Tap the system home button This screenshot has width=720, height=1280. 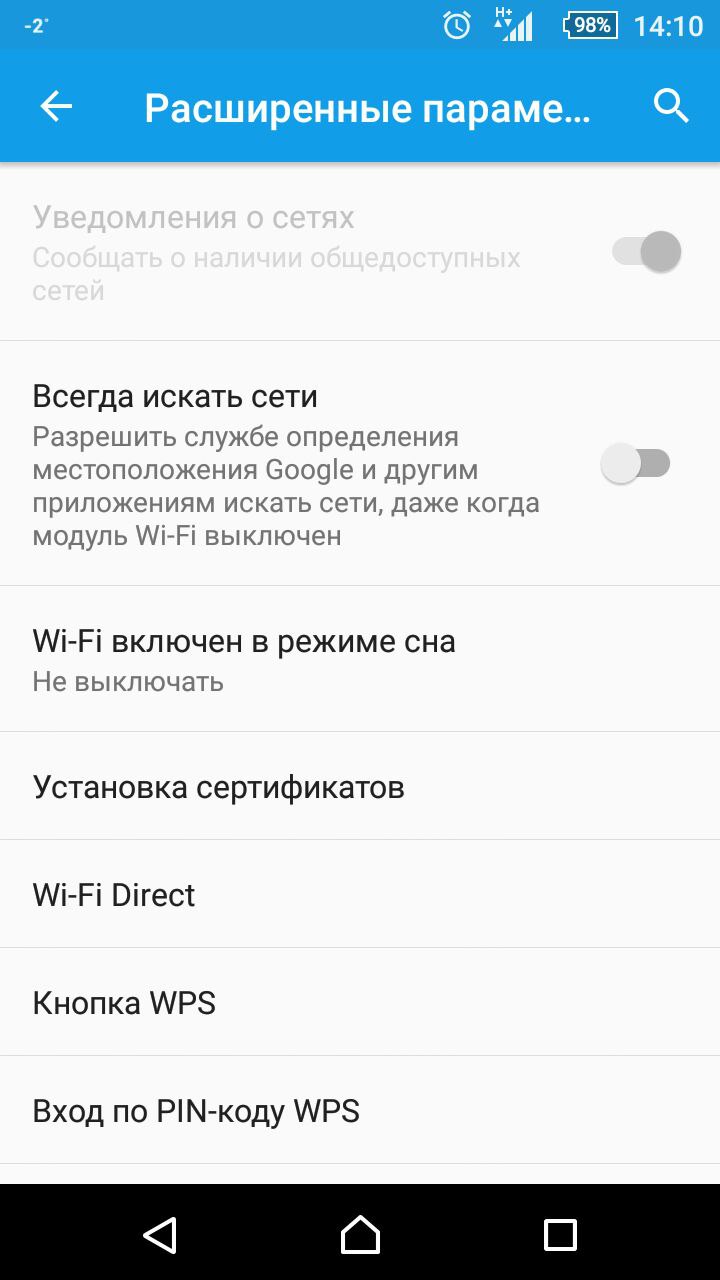point(360,1234)
